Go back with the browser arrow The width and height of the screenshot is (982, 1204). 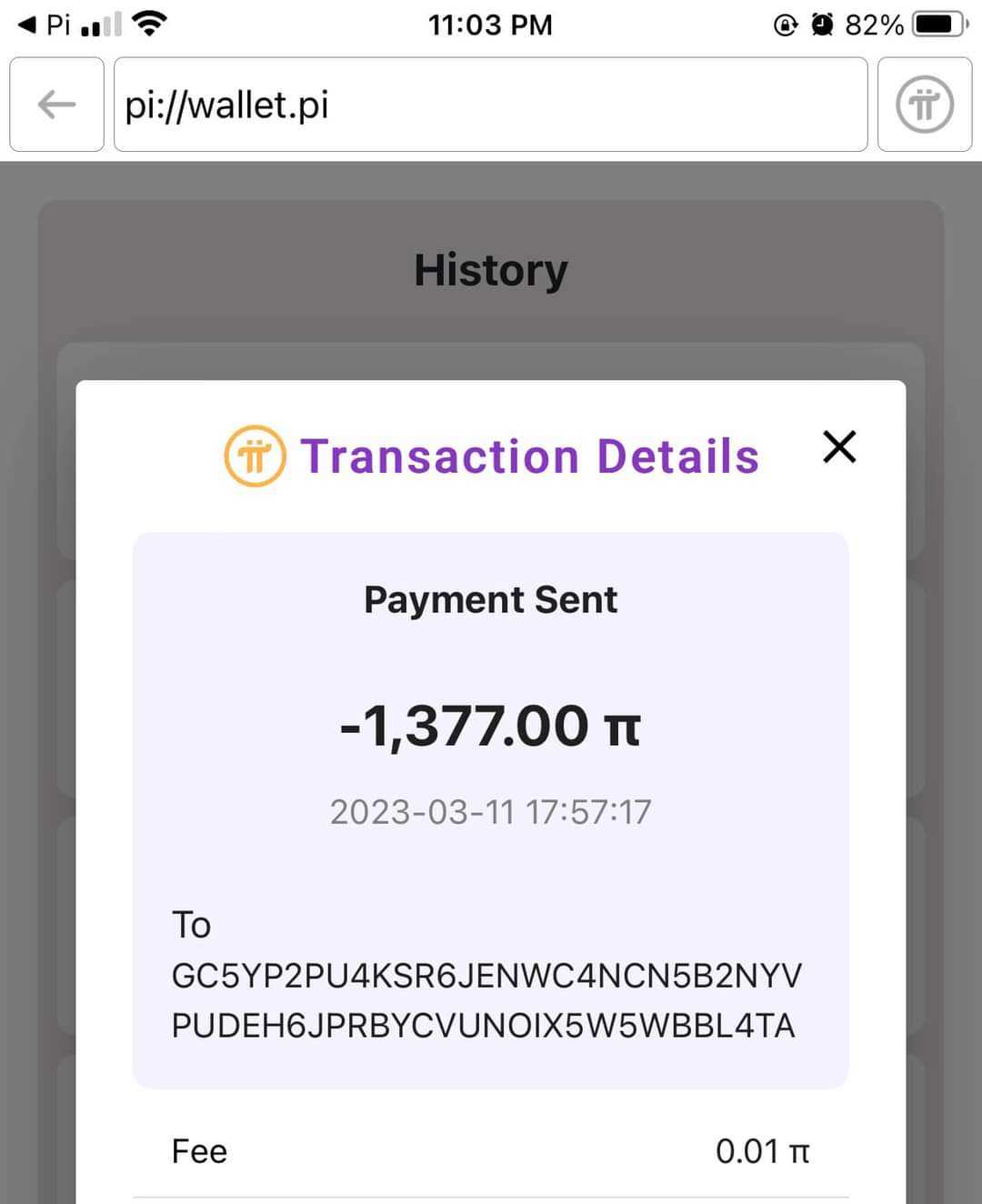[56, 105]
